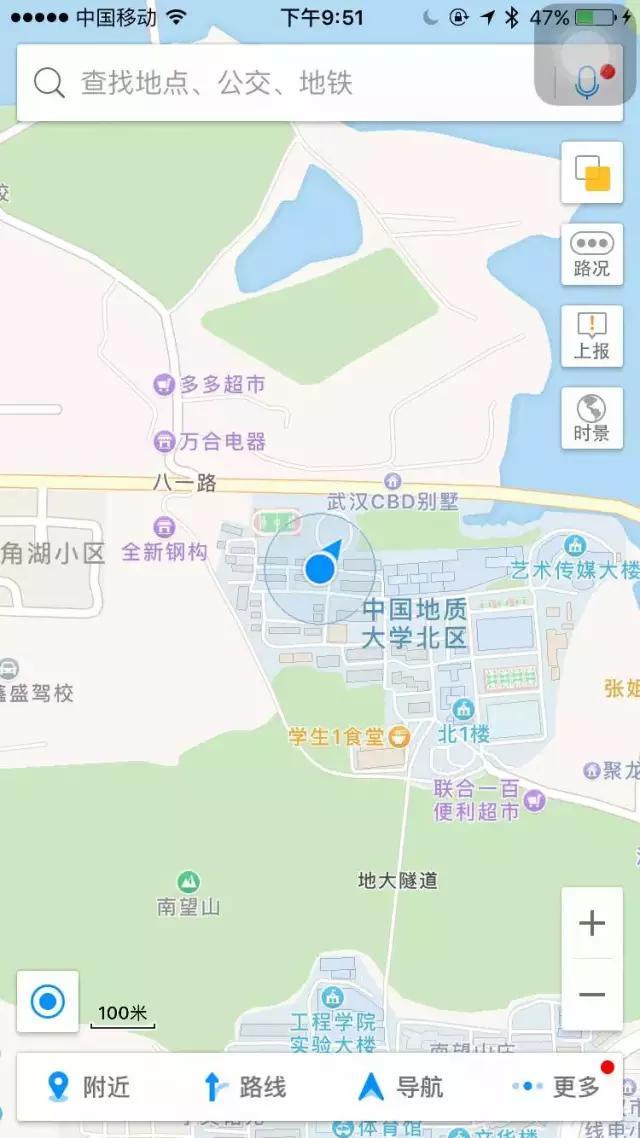Show the 更多 more options

(x=558, y=1086)
